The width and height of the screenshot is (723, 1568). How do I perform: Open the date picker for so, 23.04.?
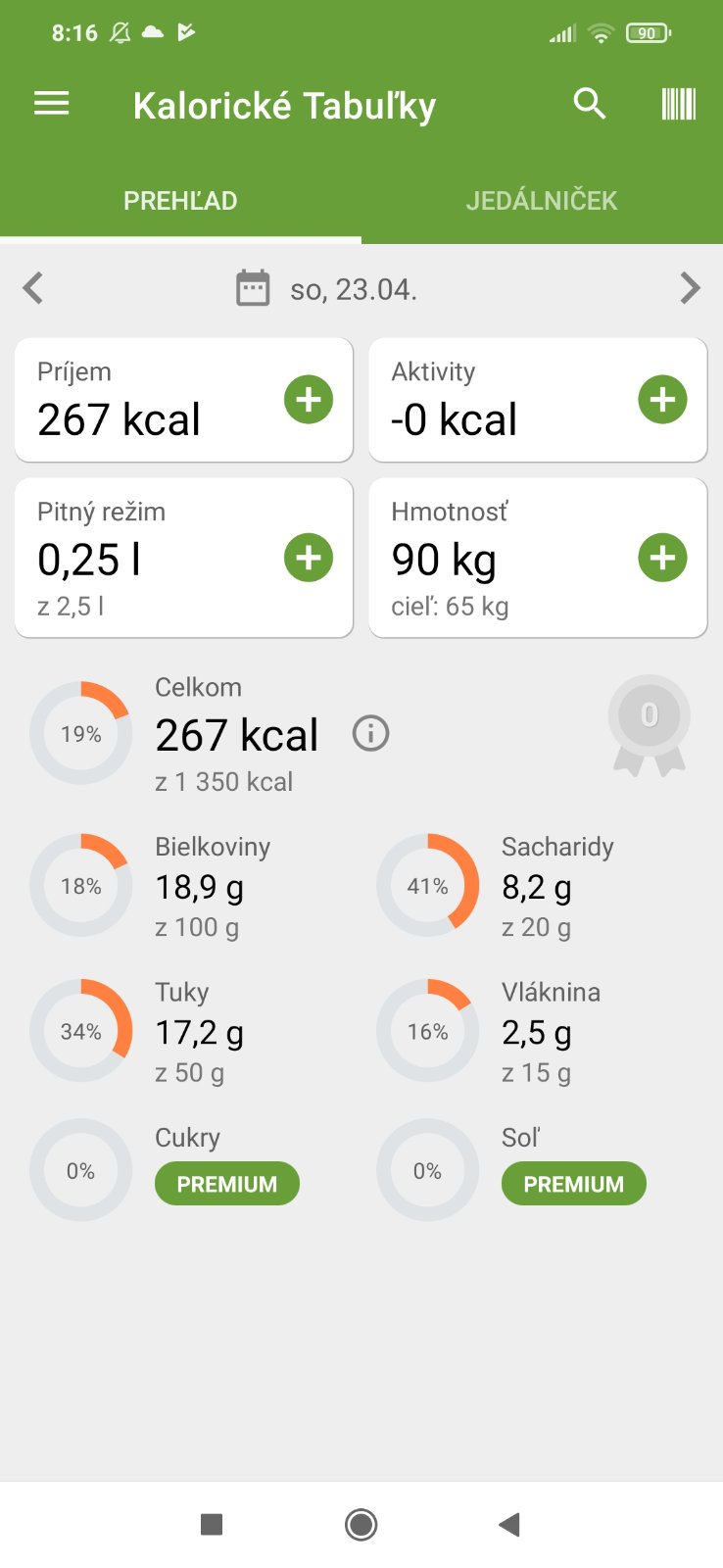328,289
